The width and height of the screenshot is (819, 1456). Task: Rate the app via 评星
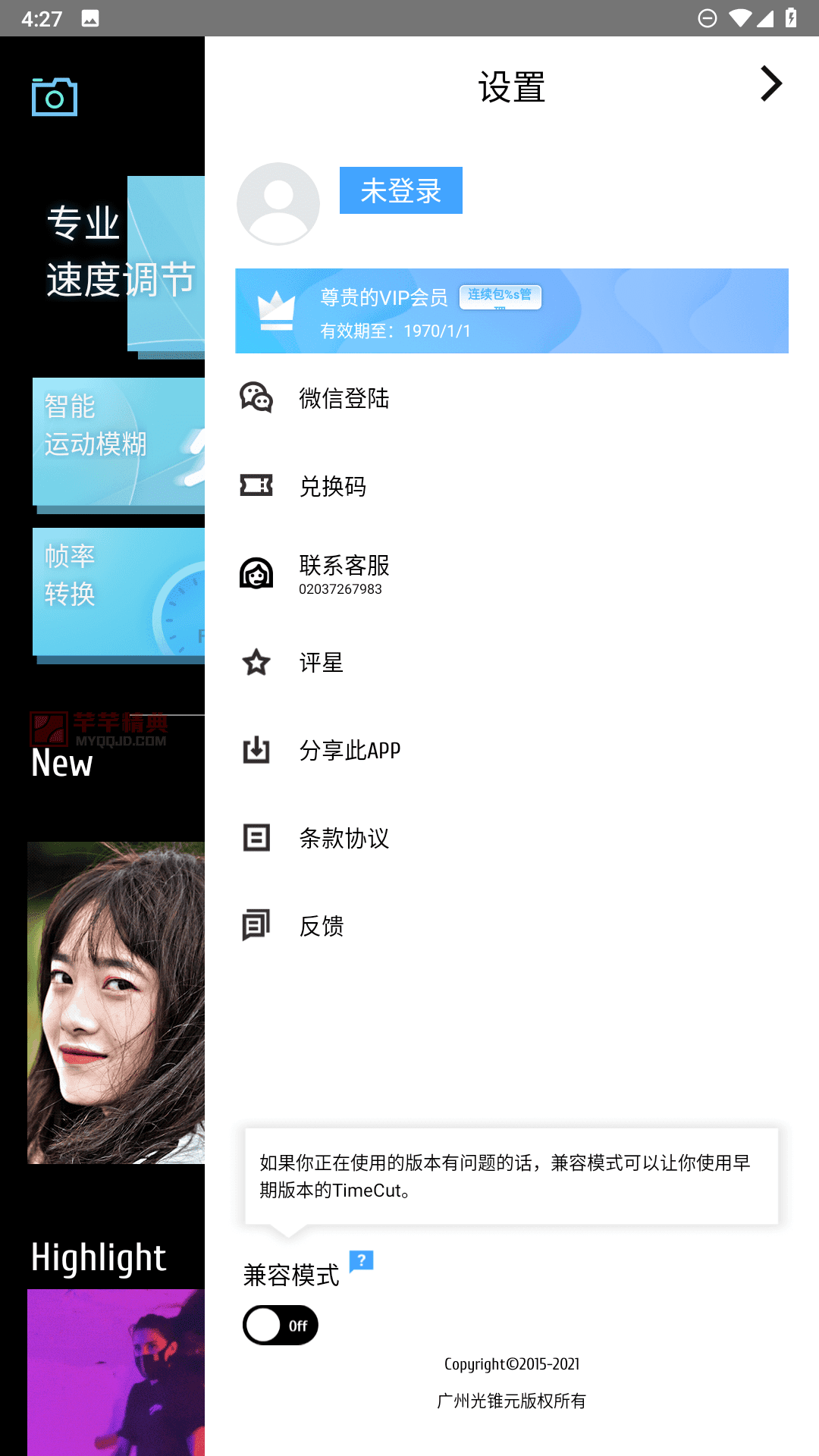(512, 662)
